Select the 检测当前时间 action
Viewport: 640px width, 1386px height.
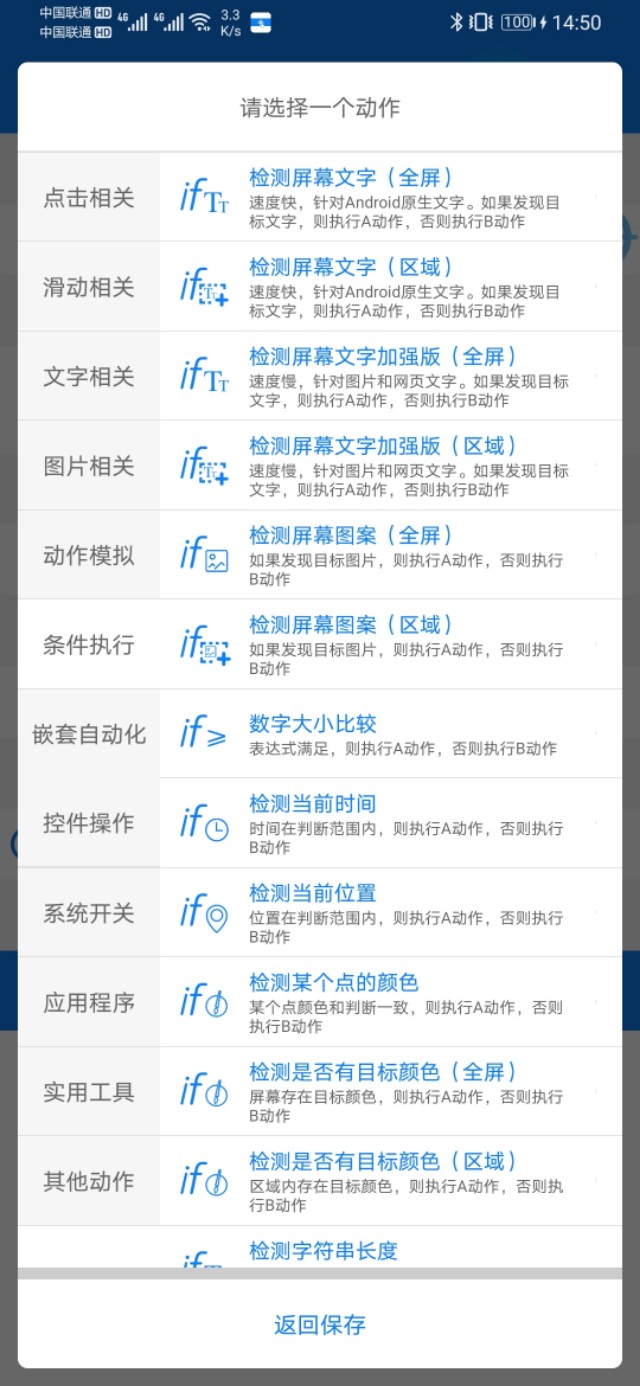[x=390, y=823]
